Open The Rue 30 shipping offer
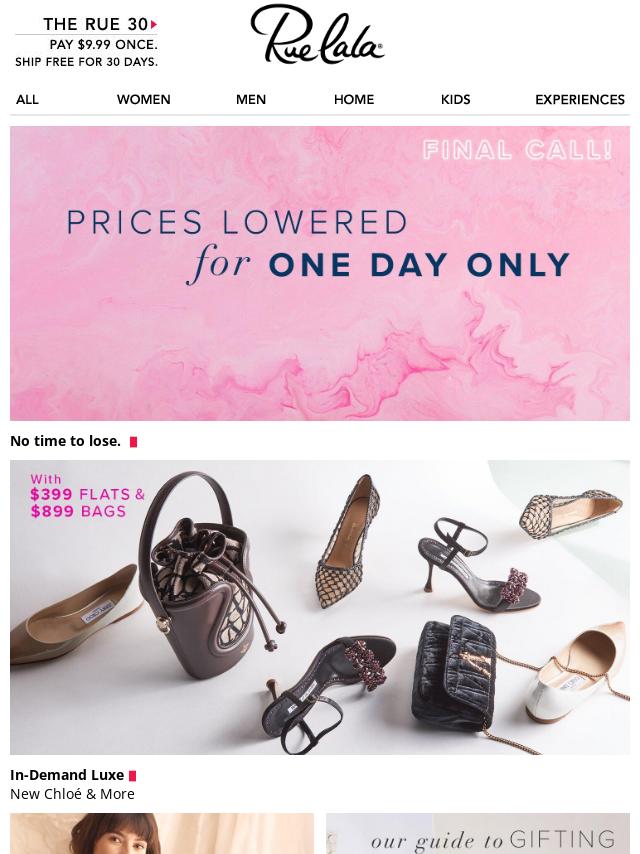Viewport: 640px width, 854px height. point(86,42)
